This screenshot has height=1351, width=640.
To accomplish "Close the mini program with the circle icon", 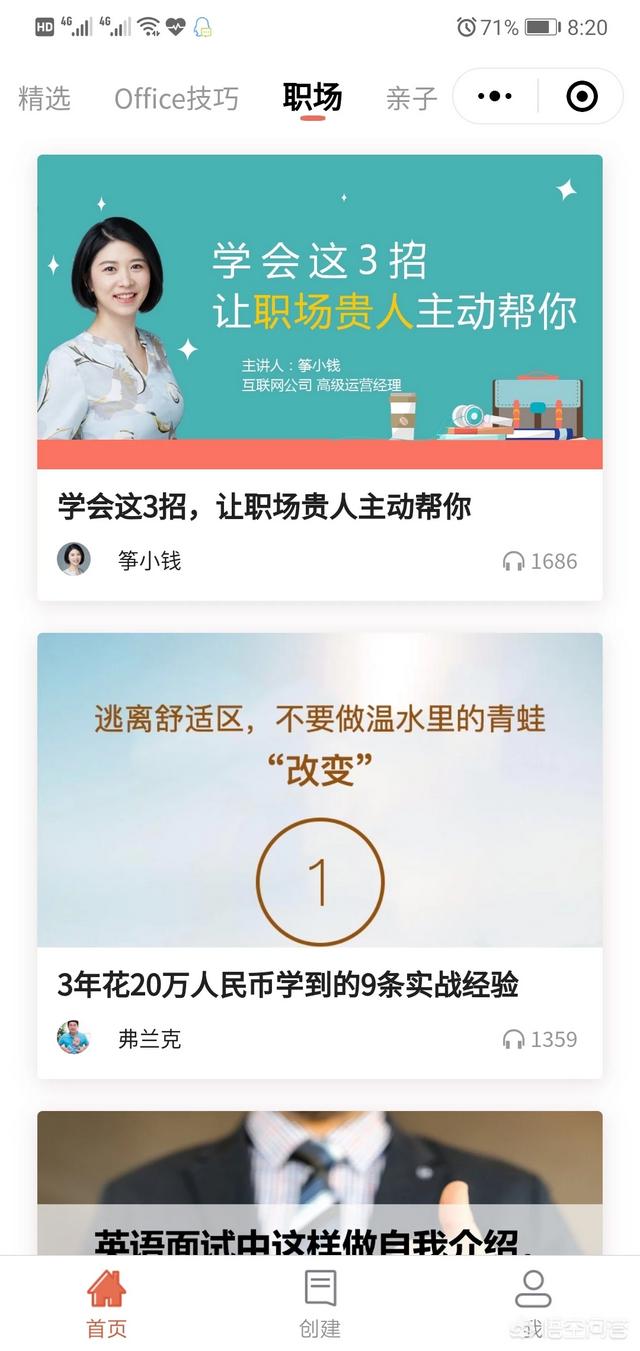I will point(582,97).
